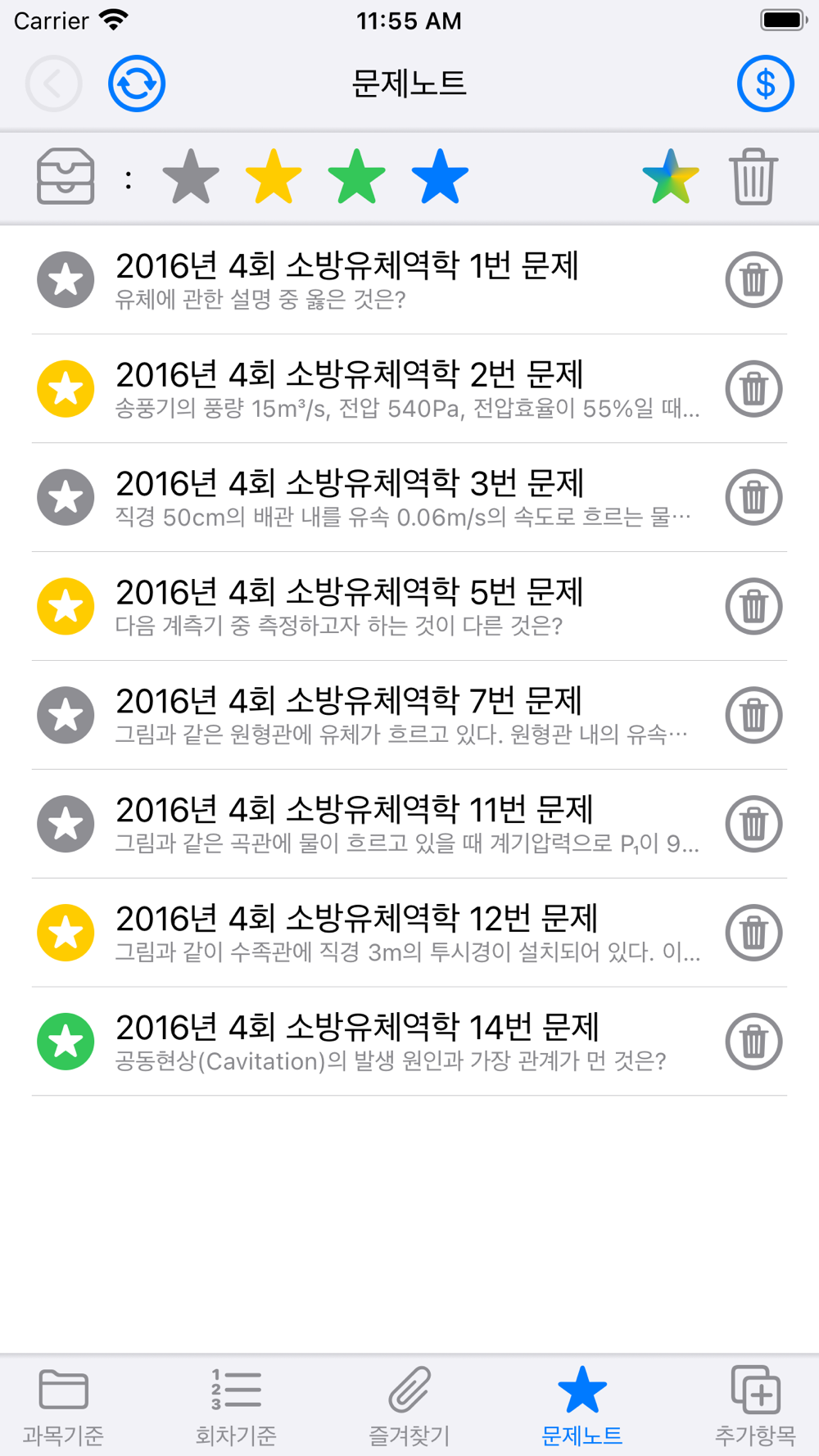The height and width of the screenshot is (1456, 819).
Task: Filter by green star
Action: click(356, 177)
